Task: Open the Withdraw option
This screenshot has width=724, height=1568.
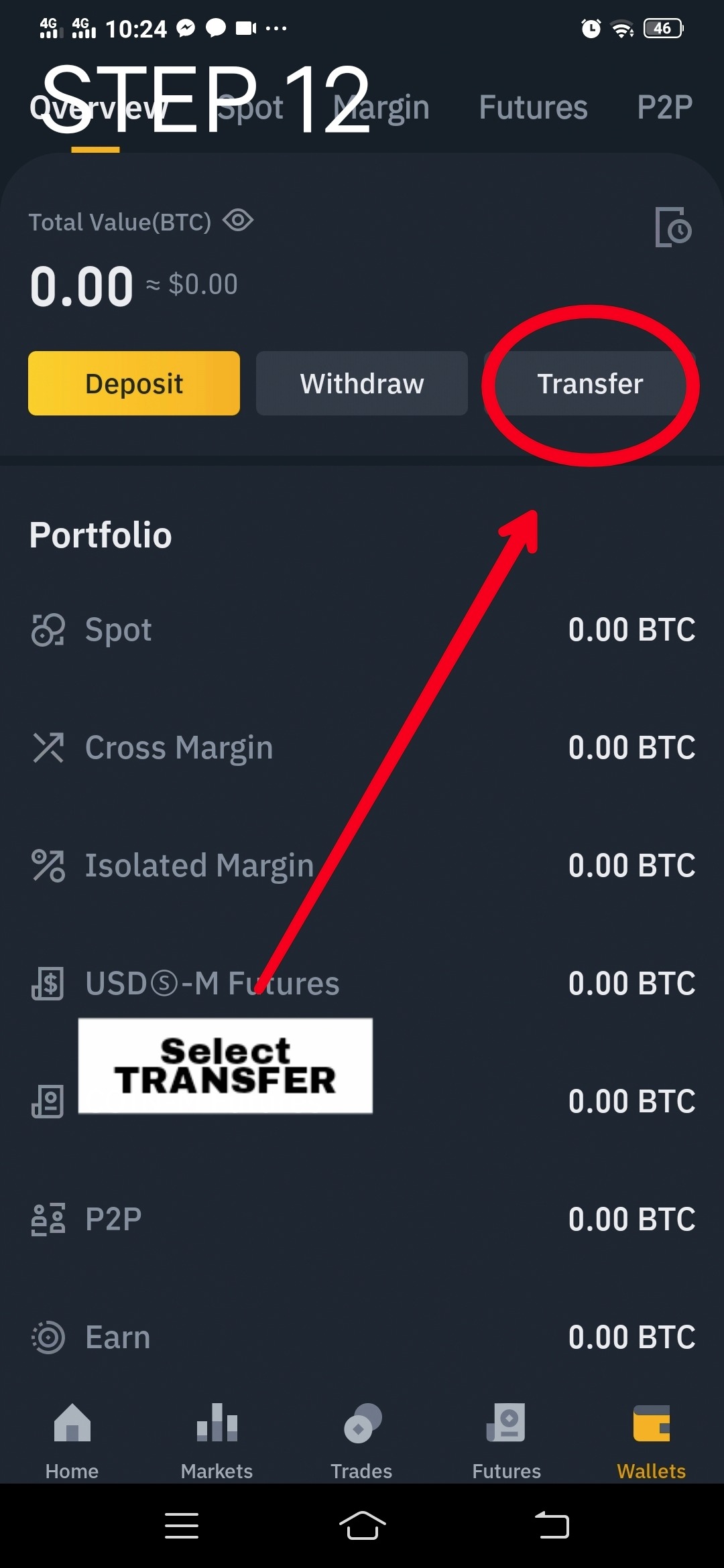Action: point(362,384)
